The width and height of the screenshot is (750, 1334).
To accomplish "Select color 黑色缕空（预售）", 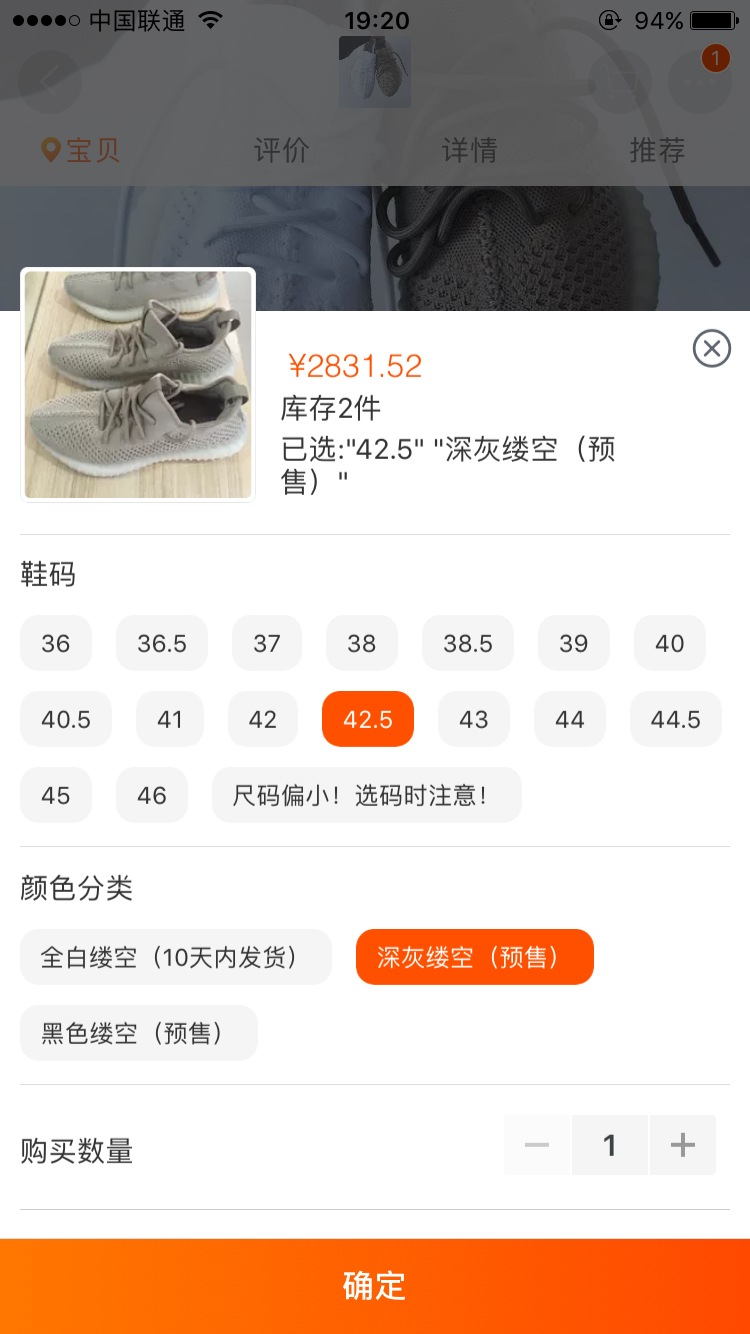I will coord(139,1033).
